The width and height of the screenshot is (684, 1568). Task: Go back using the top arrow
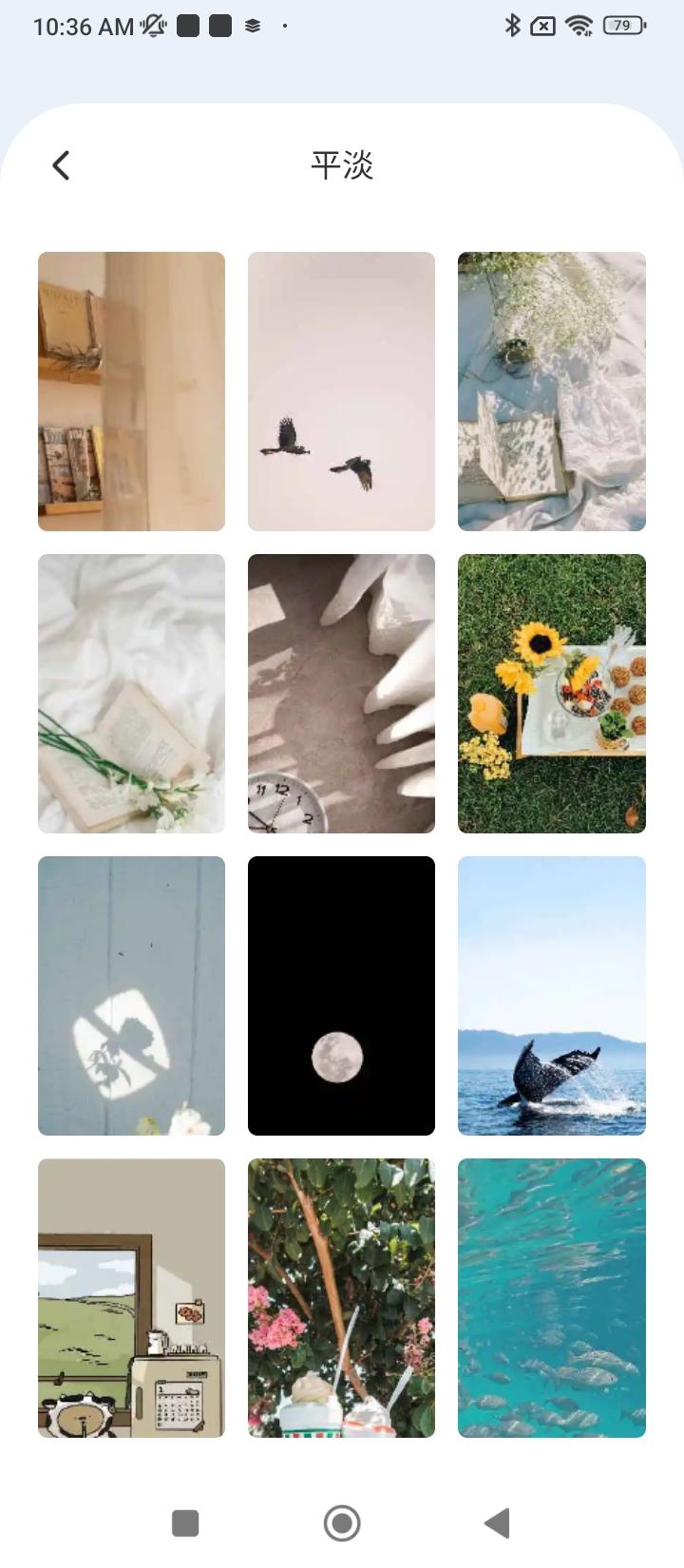click(x=61, y=165)
